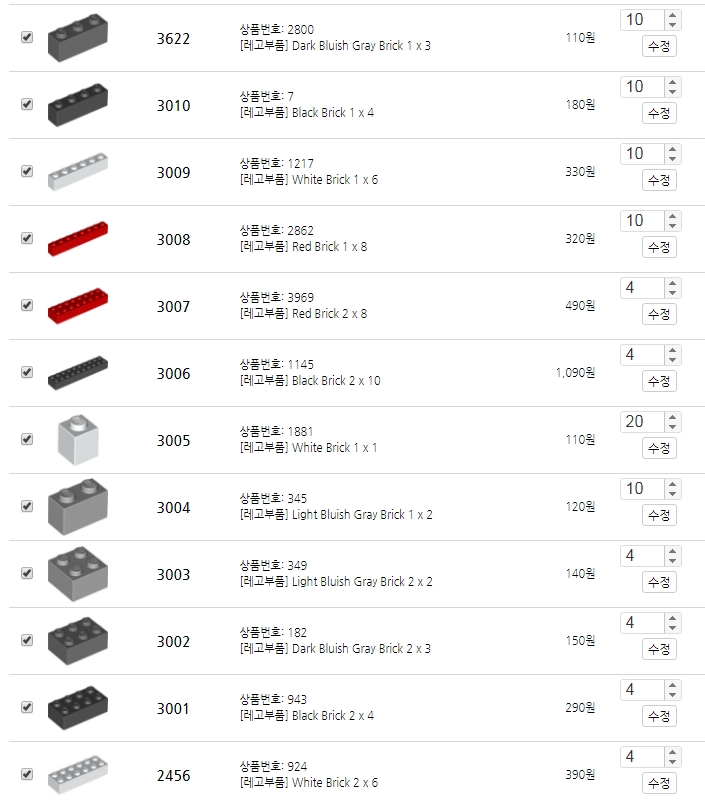Viewport: 705px width, 805px height.
Task: Raise the quantity of White Brick 1 x 1
Action: tap(672, 417)
